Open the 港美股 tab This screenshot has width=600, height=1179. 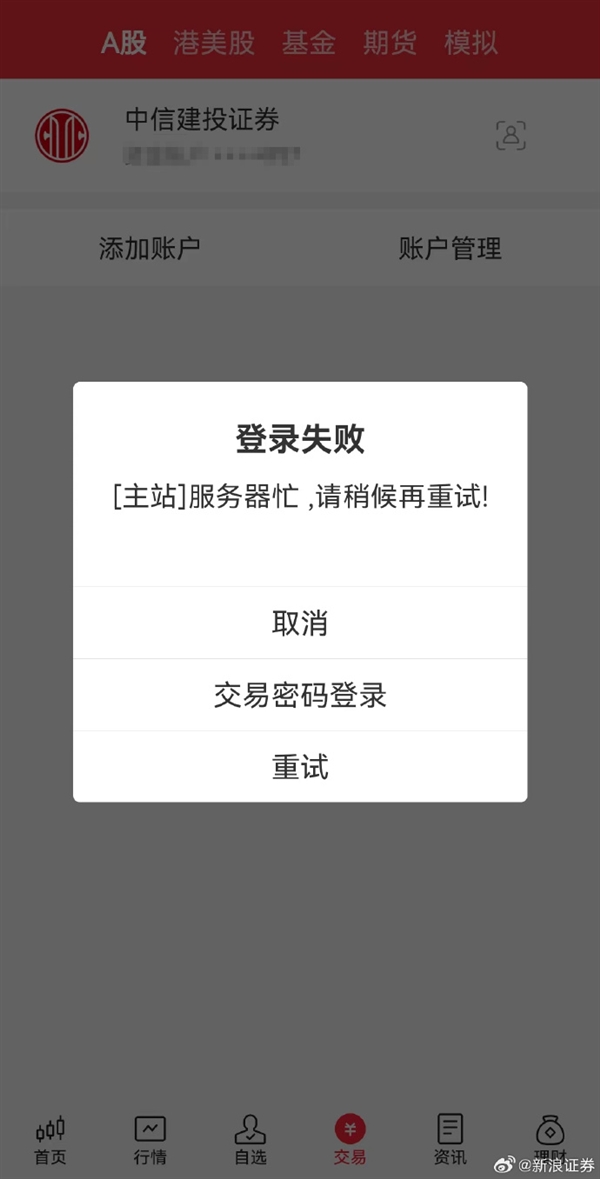214,43
